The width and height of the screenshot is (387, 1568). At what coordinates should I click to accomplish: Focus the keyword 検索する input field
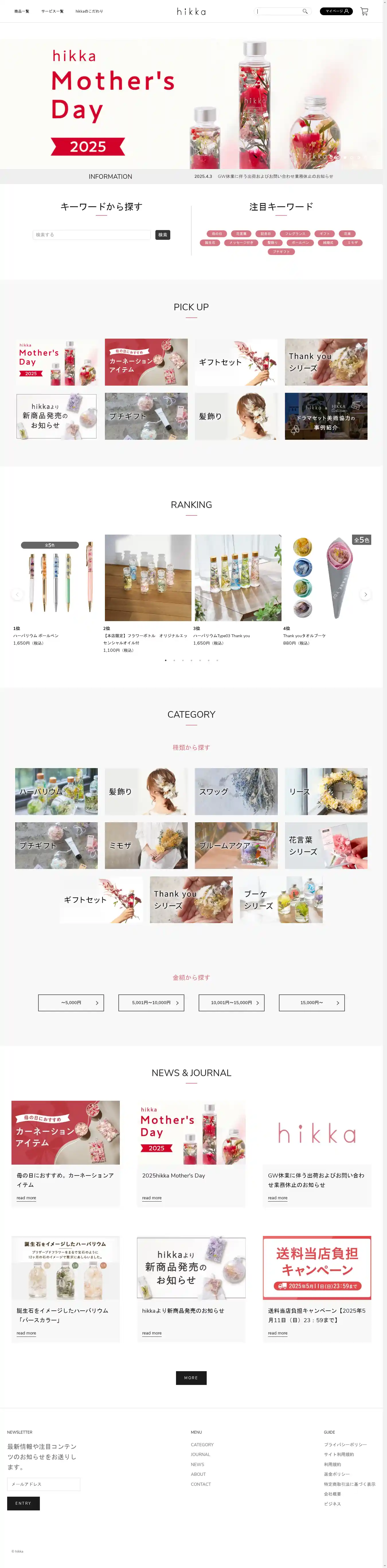91,234
